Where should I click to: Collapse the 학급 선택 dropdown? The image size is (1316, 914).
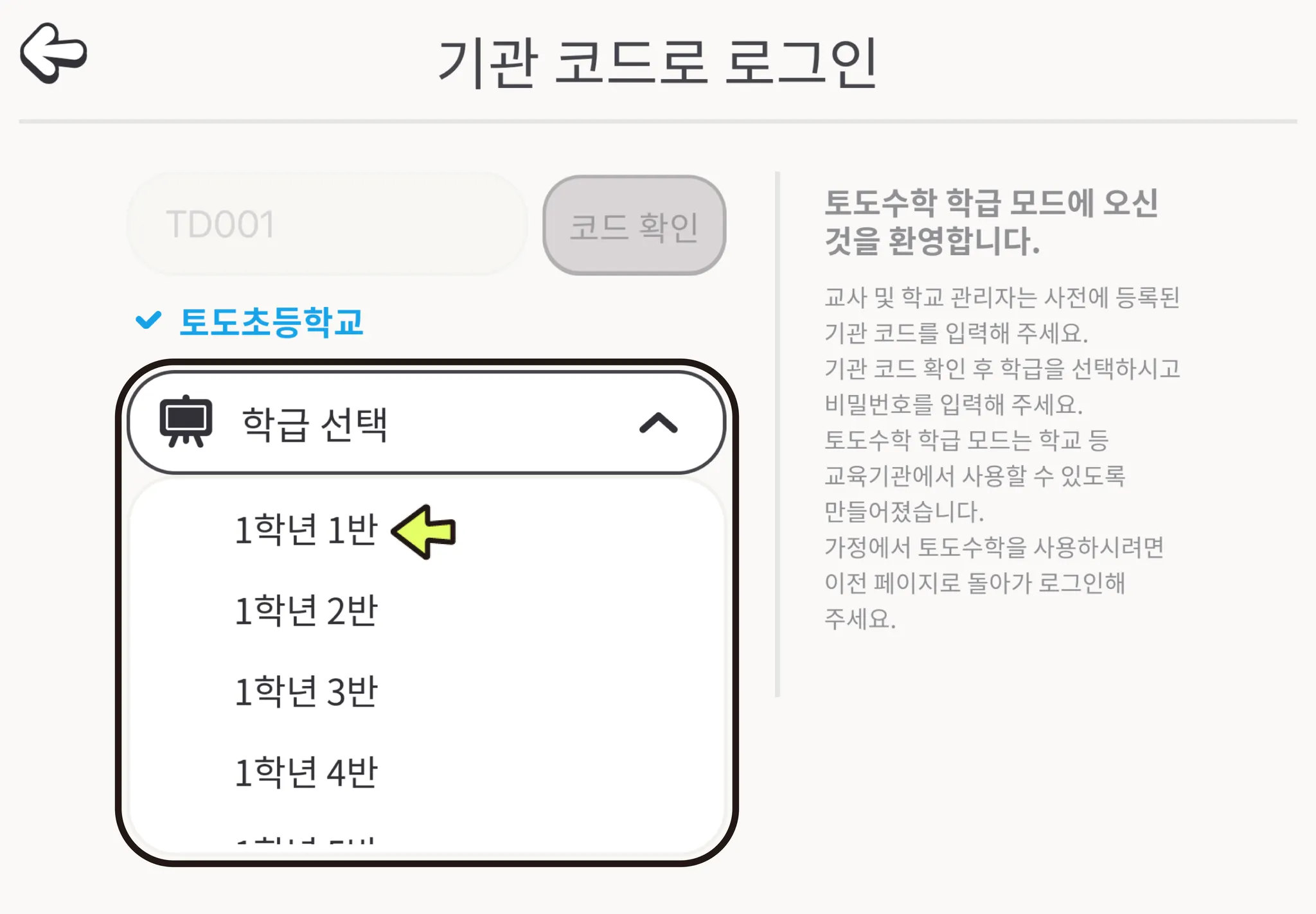coord(659,423)
